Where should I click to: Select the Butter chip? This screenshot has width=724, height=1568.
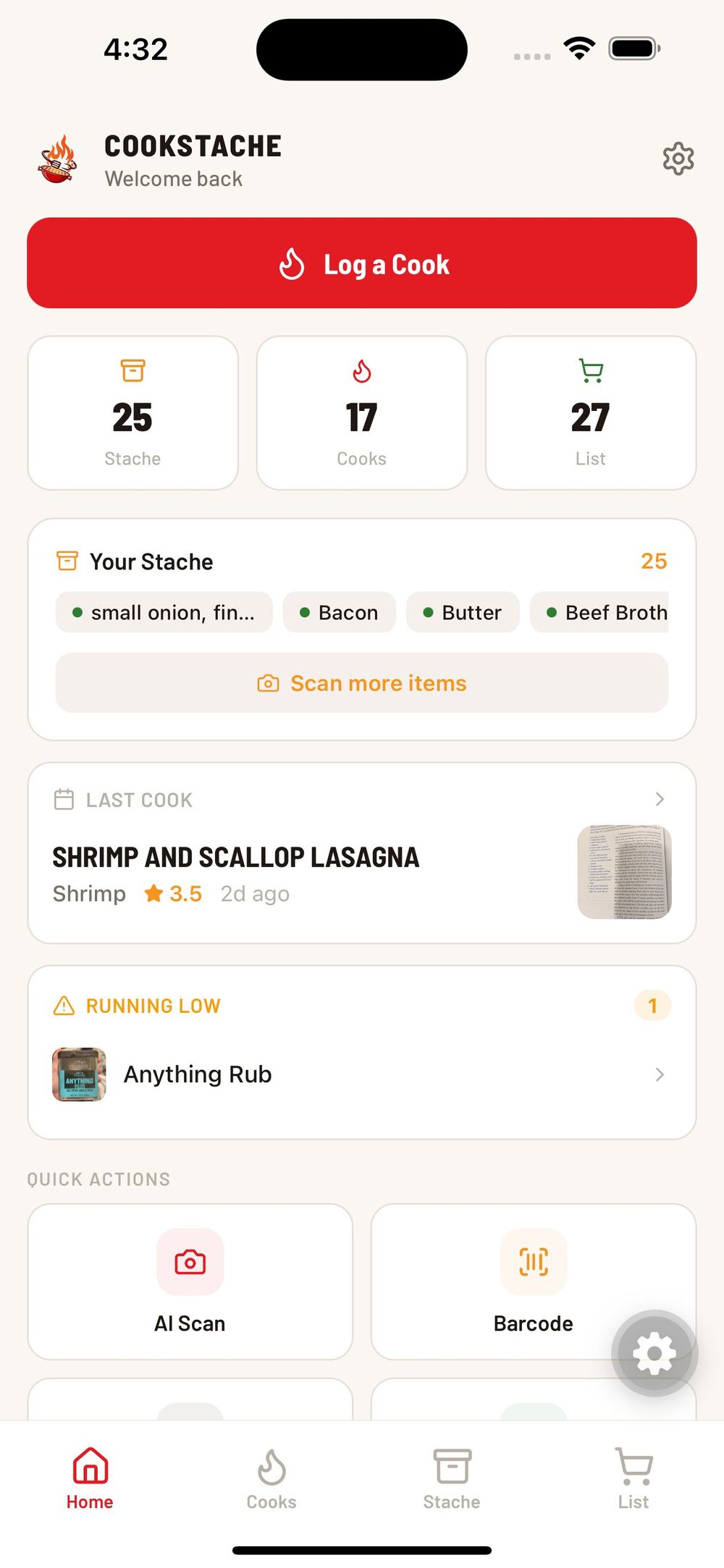point(462,613)
